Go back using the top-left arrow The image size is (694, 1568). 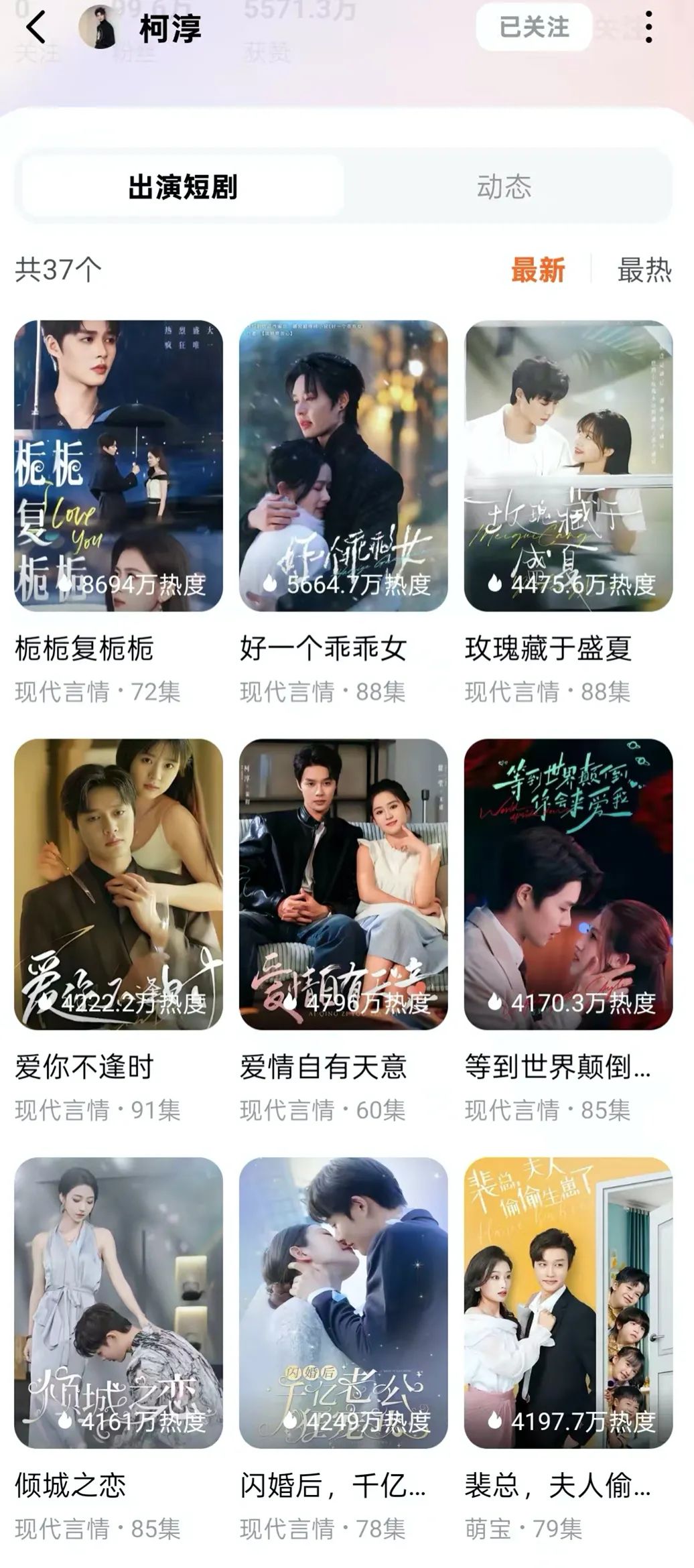coord(36,27)
